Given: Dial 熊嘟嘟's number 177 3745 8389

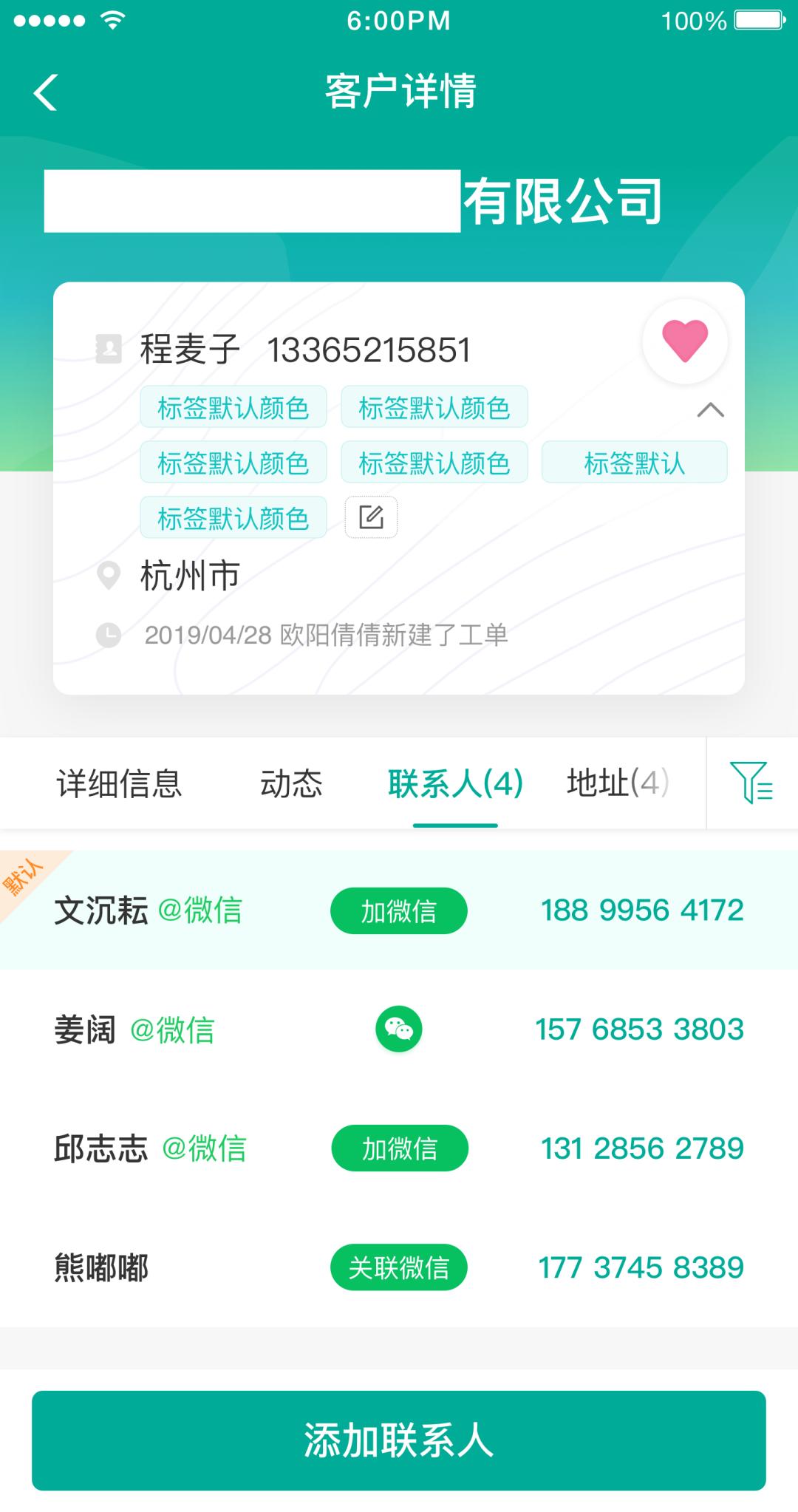Looking at the screenshot, I should coord(641,1267).
